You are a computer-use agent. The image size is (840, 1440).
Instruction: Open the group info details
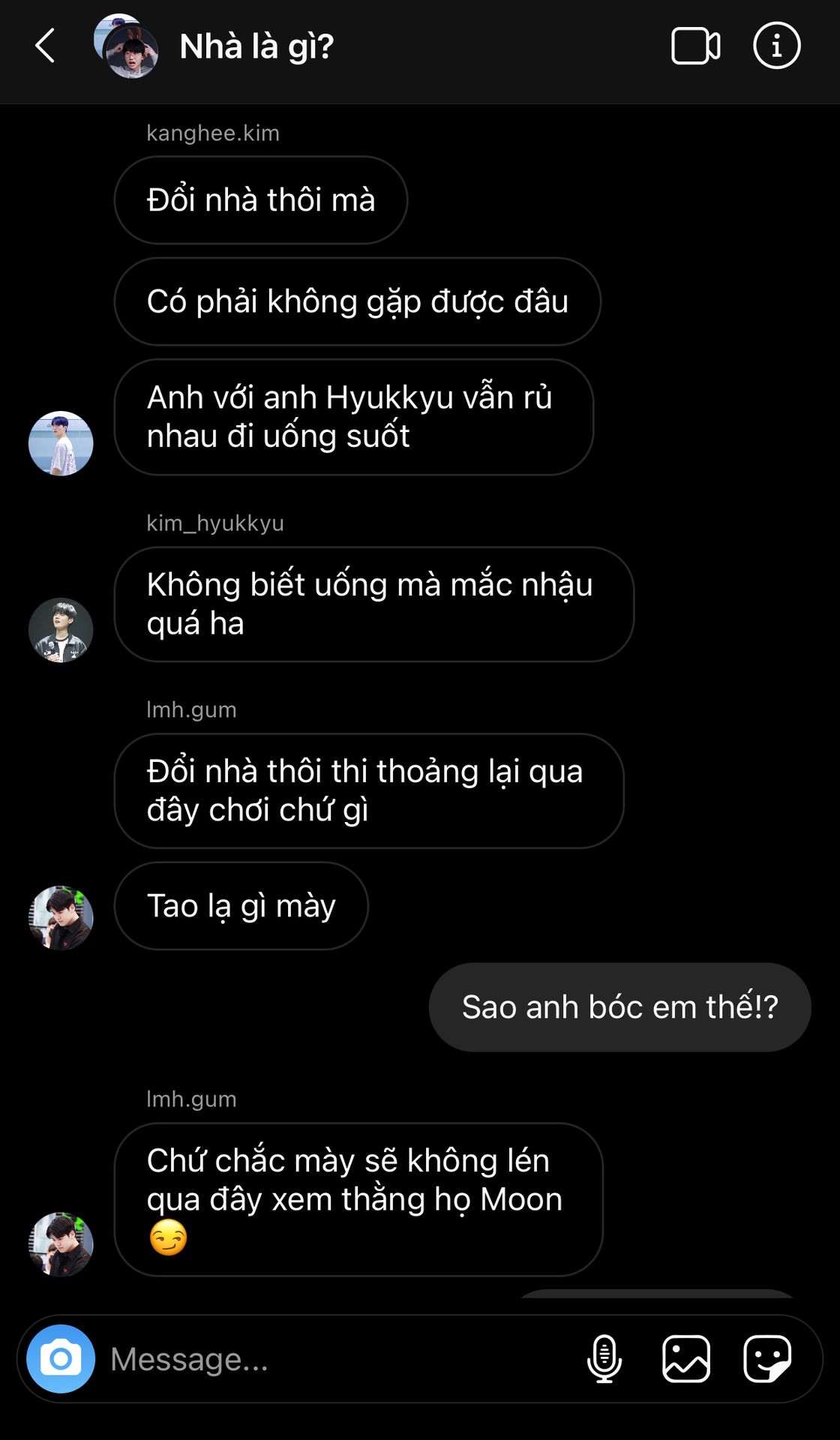pos(776,46)
